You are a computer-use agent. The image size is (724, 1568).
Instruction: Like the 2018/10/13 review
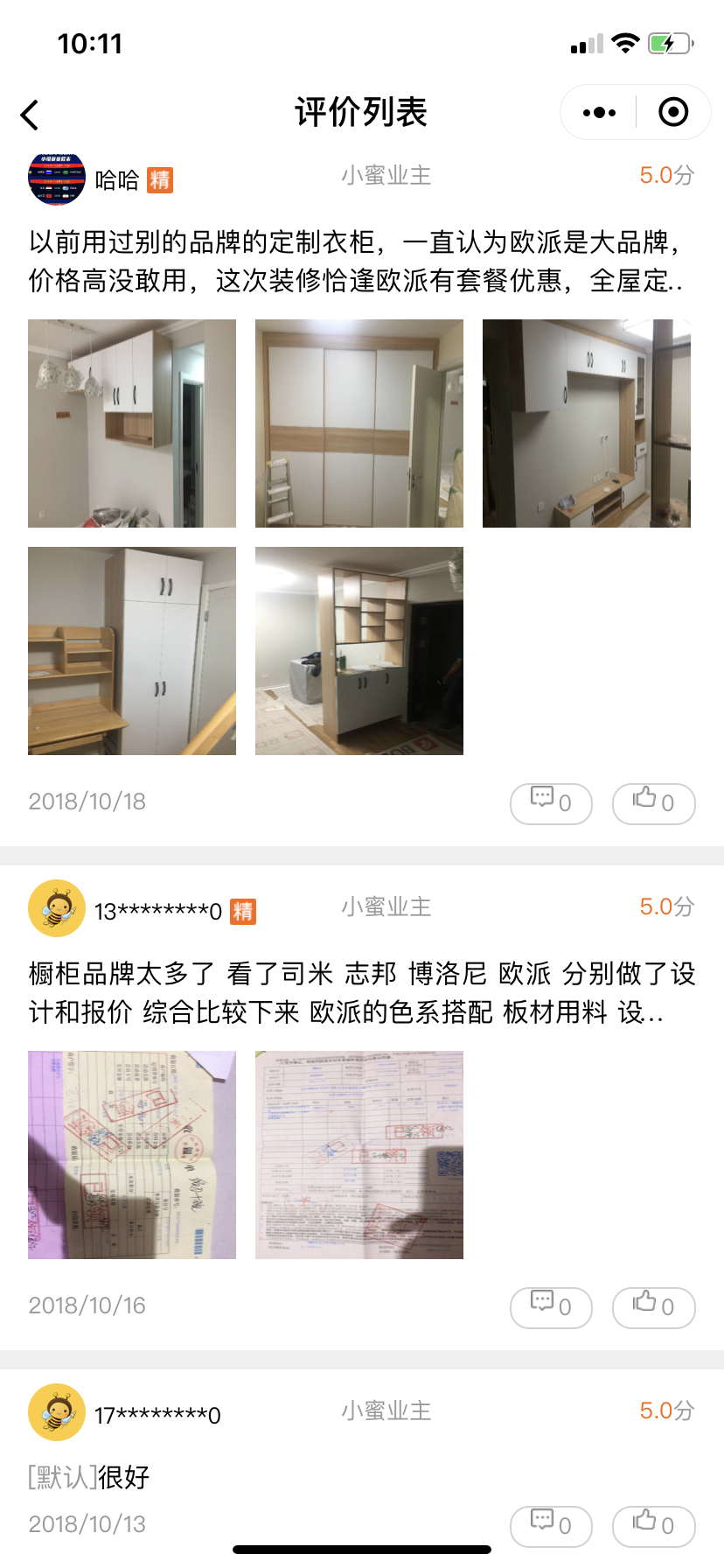point(653,1526)
